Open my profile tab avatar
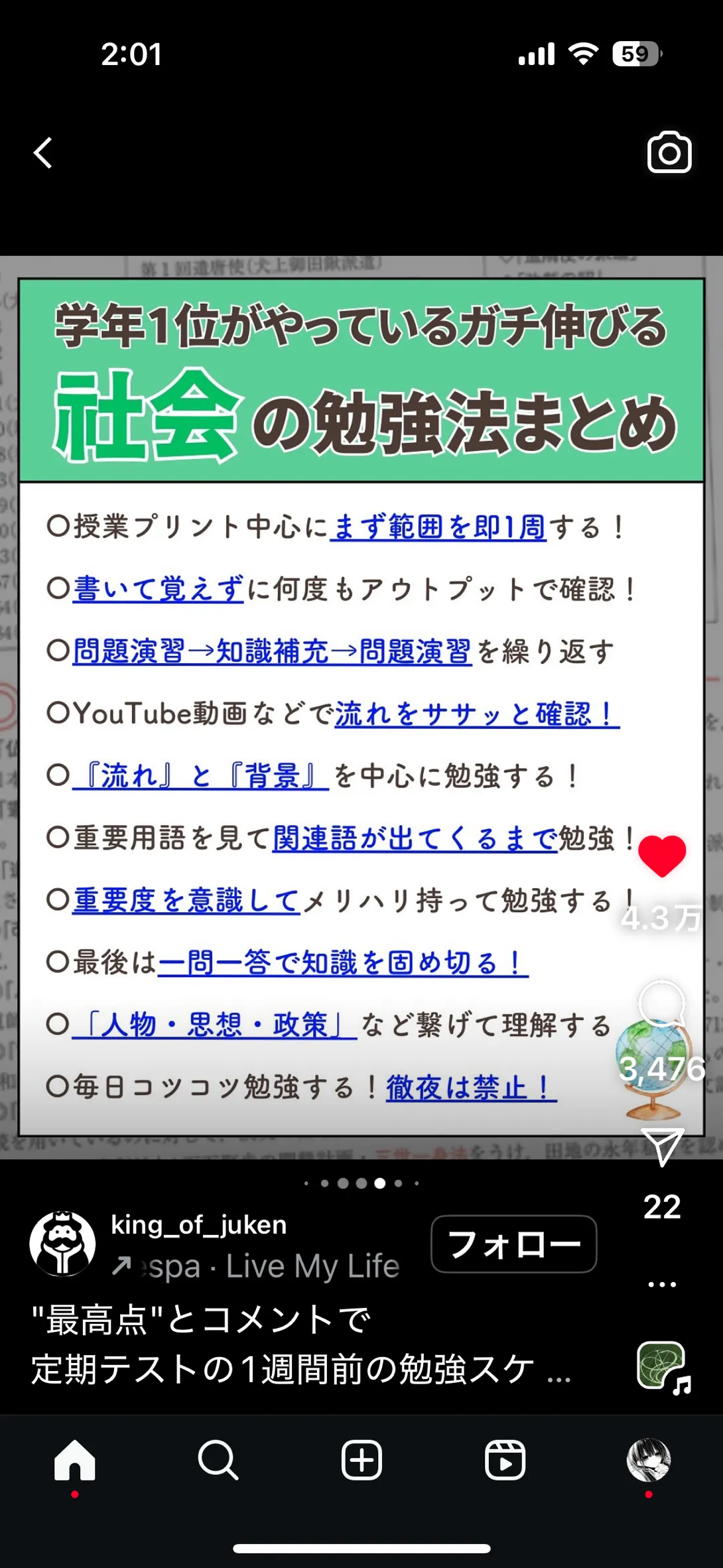Screen dimensions: 723x1568 point(648,1461)
